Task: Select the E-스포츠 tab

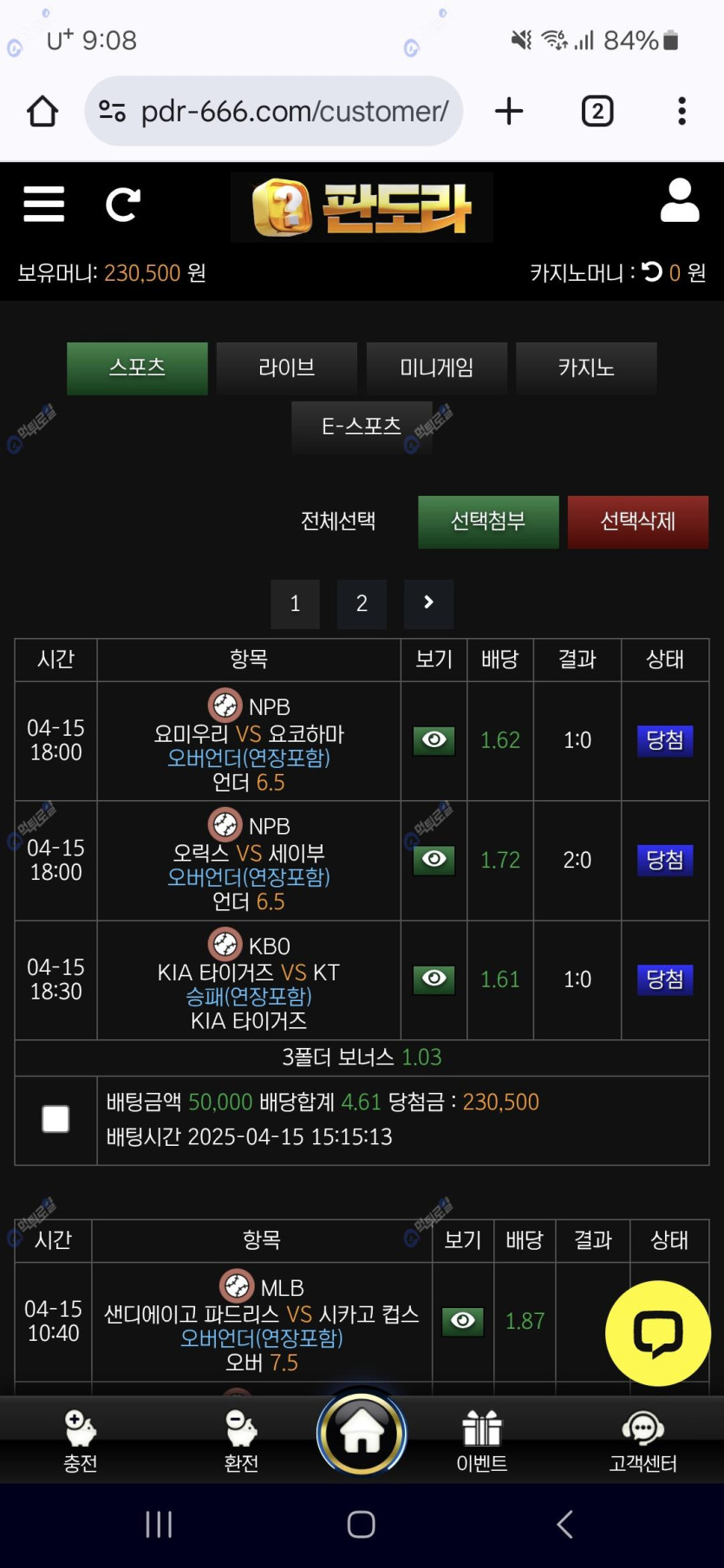Action: (x=361, y=426)
